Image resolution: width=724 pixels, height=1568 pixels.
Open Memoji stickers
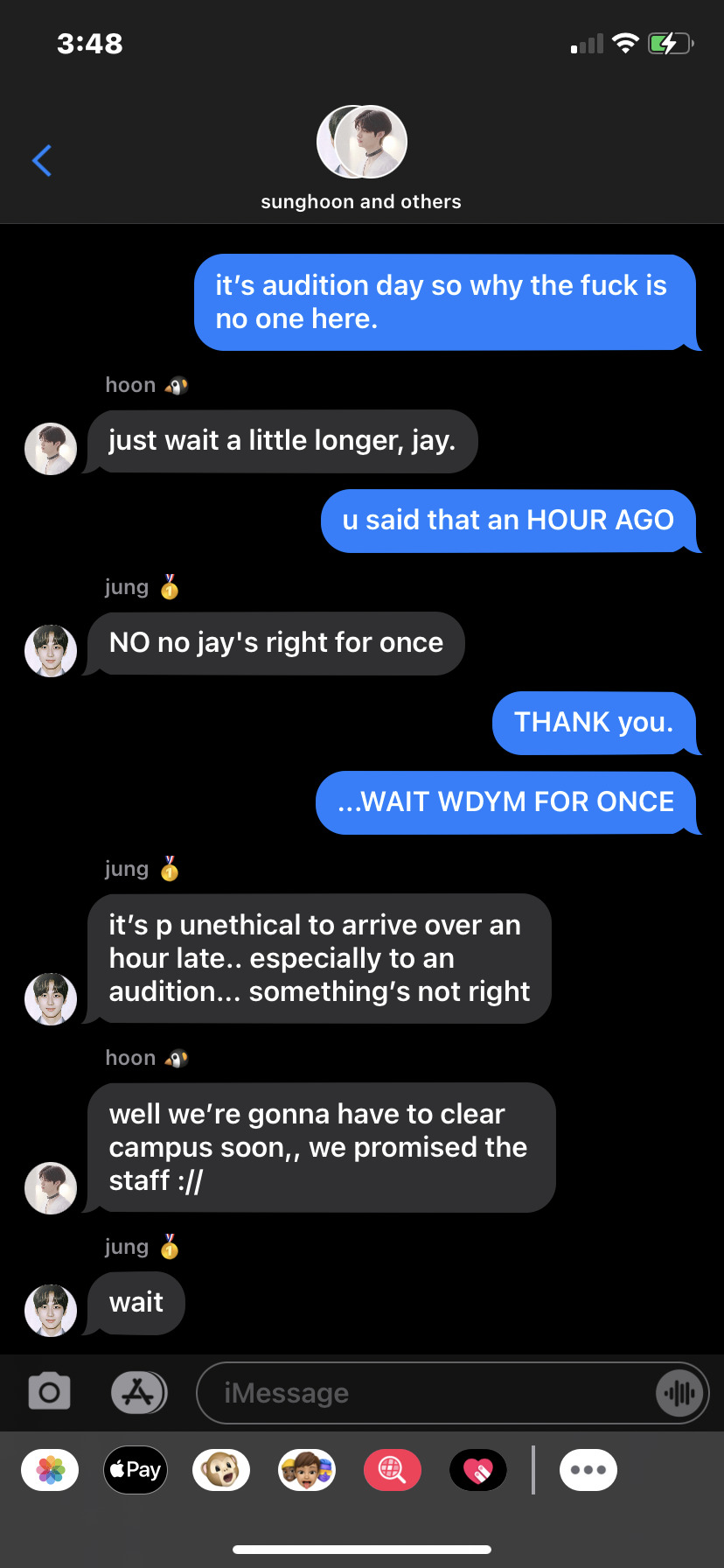coord(307,1470)
